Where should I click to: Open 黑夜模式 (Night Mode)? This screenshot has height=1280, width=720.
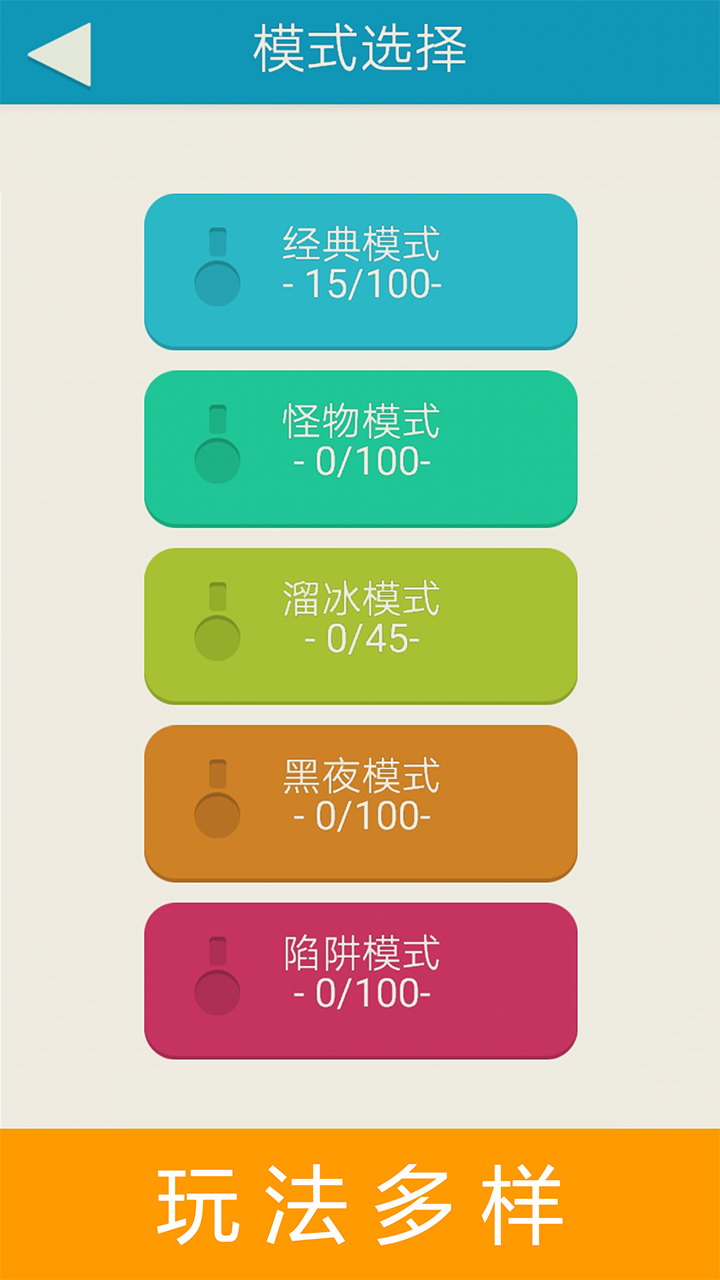[360, 801]
